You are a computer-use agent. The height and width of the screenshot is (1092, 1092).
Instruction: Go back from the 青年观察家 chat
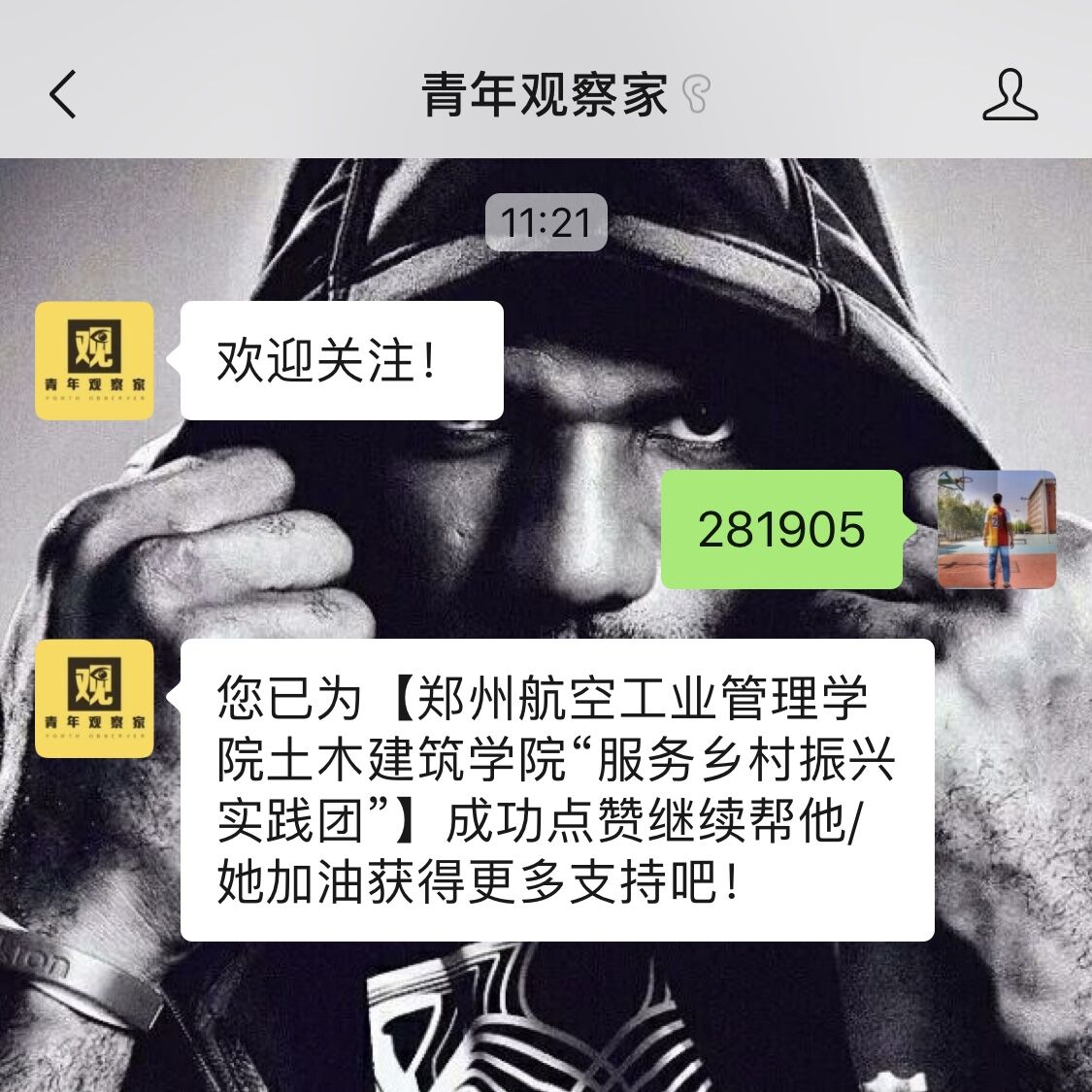click(x=62, y=95)
